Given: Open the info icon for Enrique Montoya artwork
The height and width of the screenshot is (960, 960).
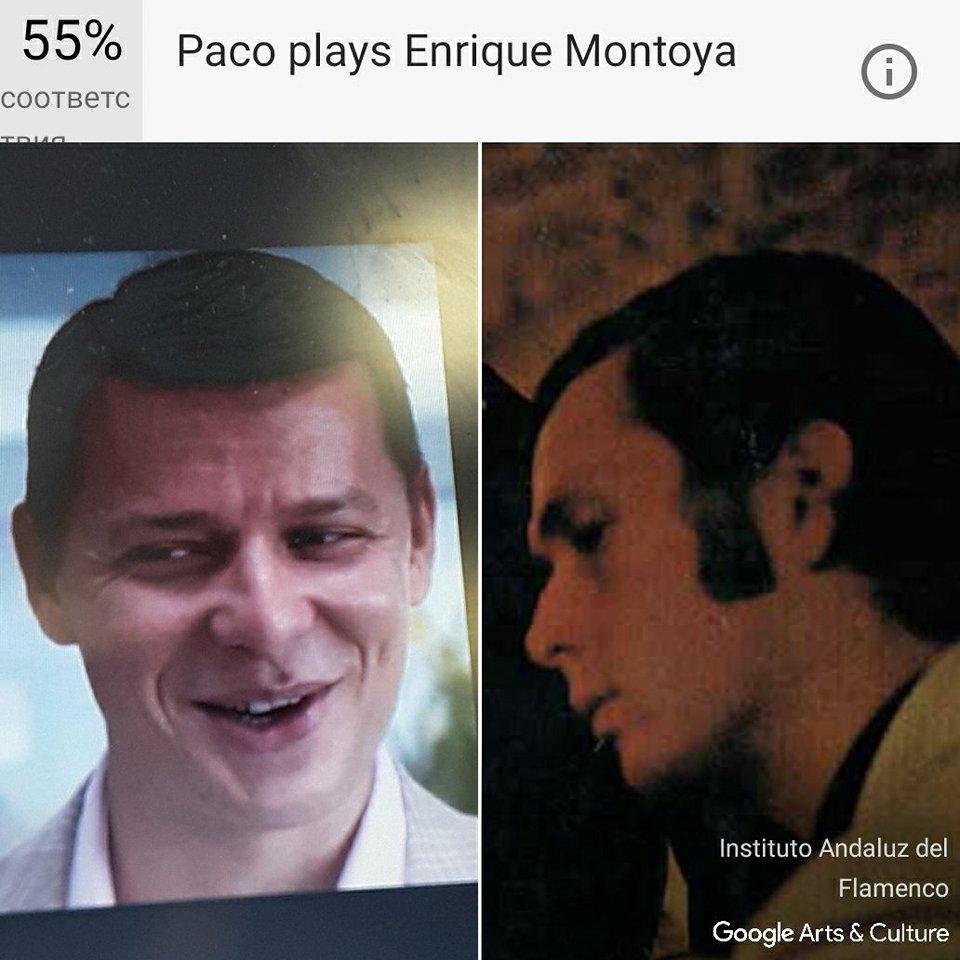Looking at the screenshot, I should (x=888, y=71).
